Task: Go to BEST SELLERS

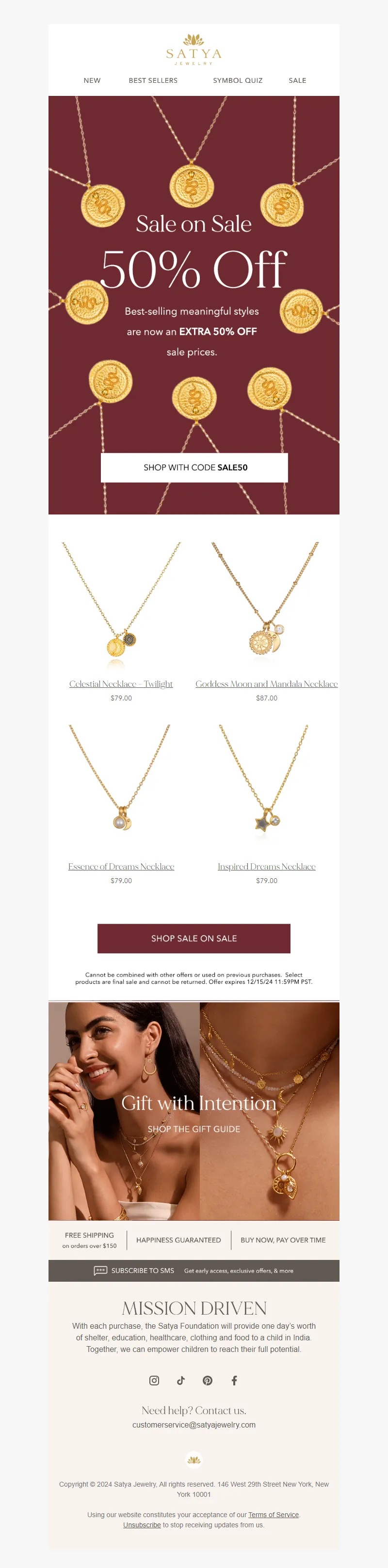Action: [x=153, y=80]
